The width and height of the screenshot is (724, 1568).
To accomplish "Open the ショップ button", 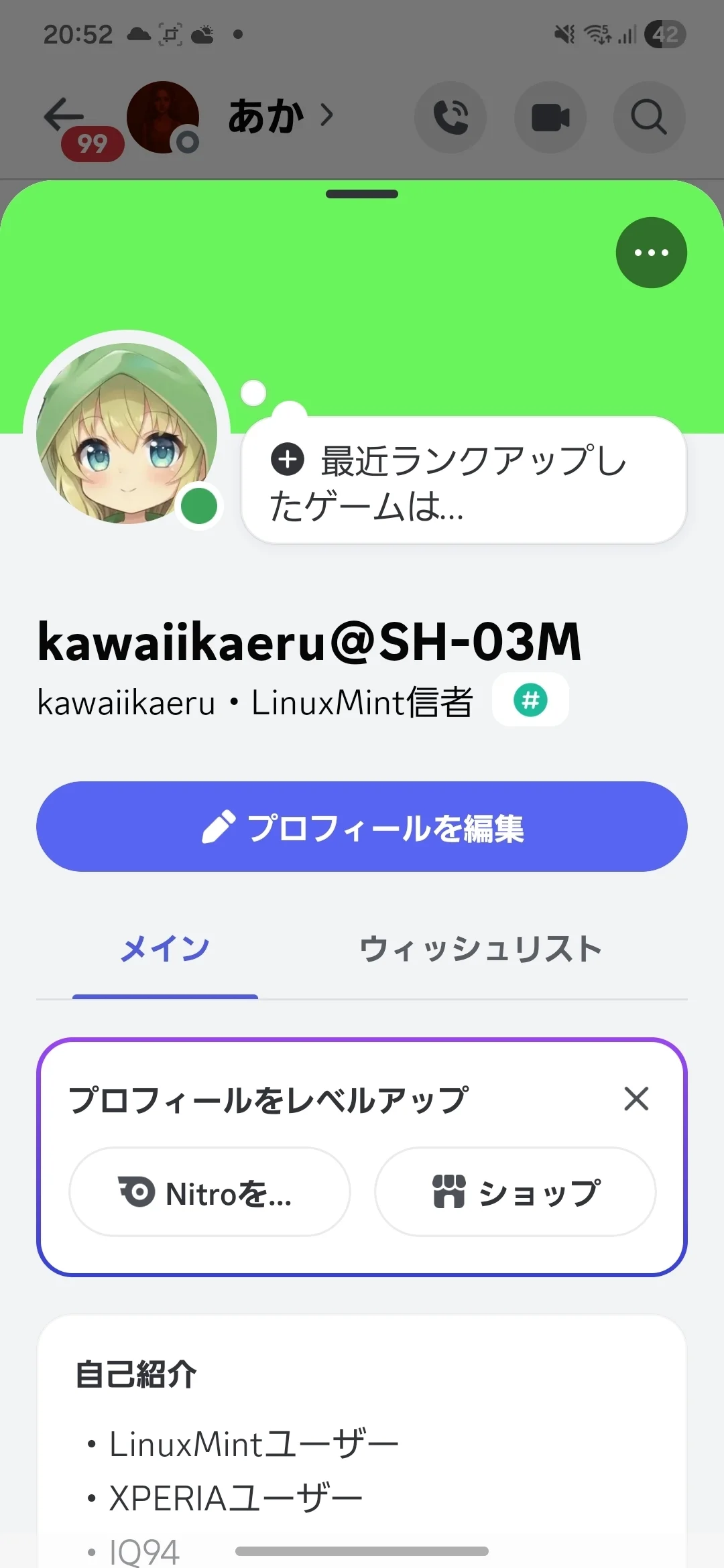I will pos(515,1192).
